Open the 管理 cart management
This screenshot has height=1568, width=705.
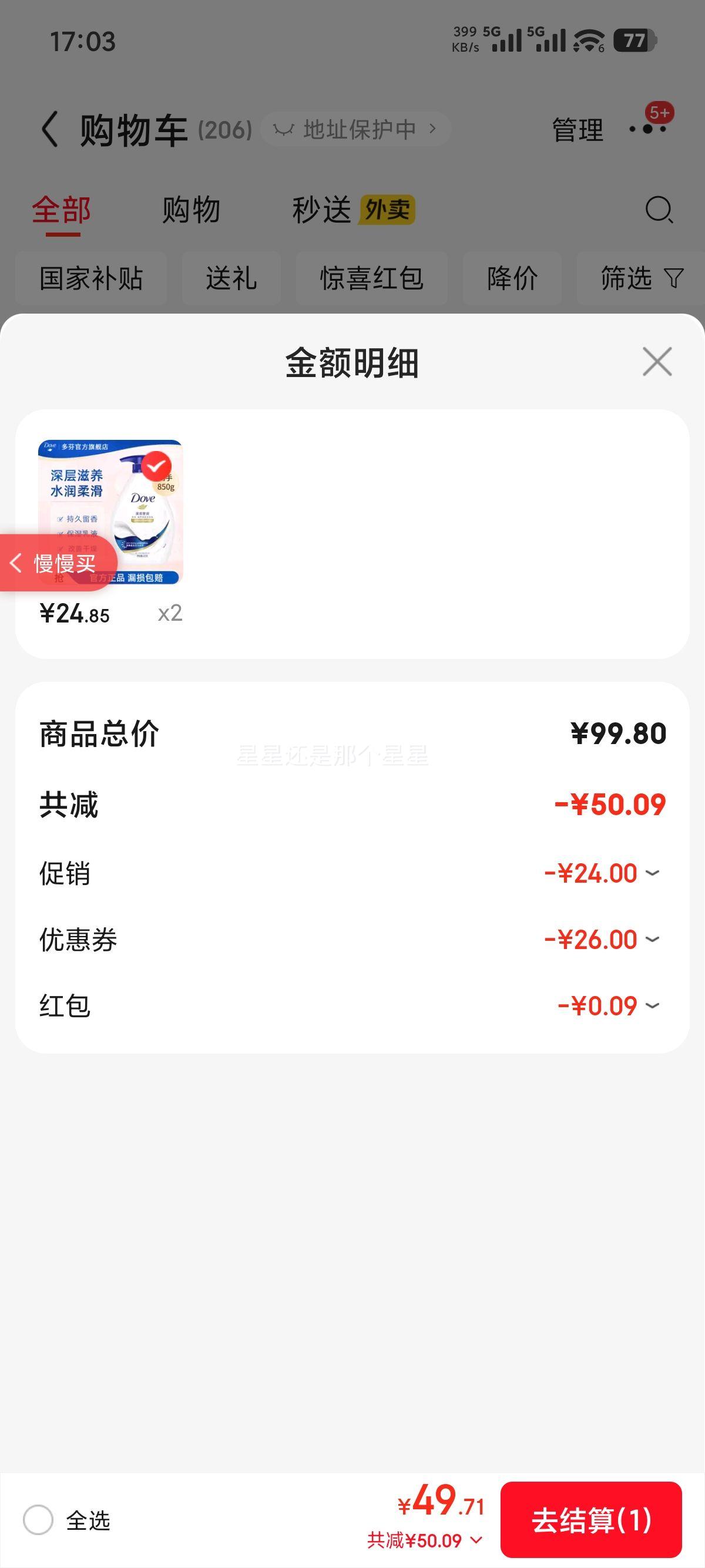577,130
